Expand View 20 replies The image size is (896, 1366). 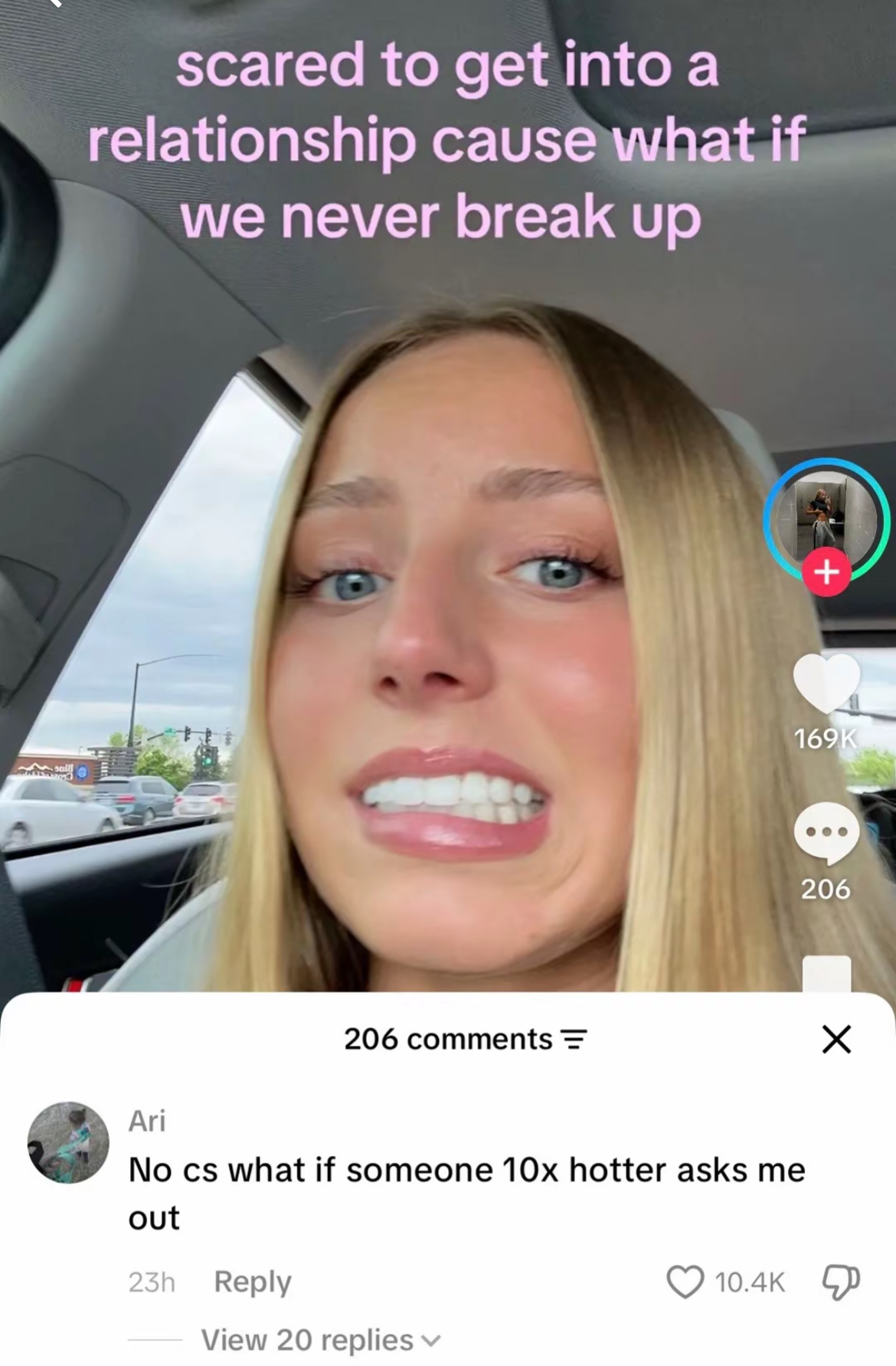click(320, 1340)
